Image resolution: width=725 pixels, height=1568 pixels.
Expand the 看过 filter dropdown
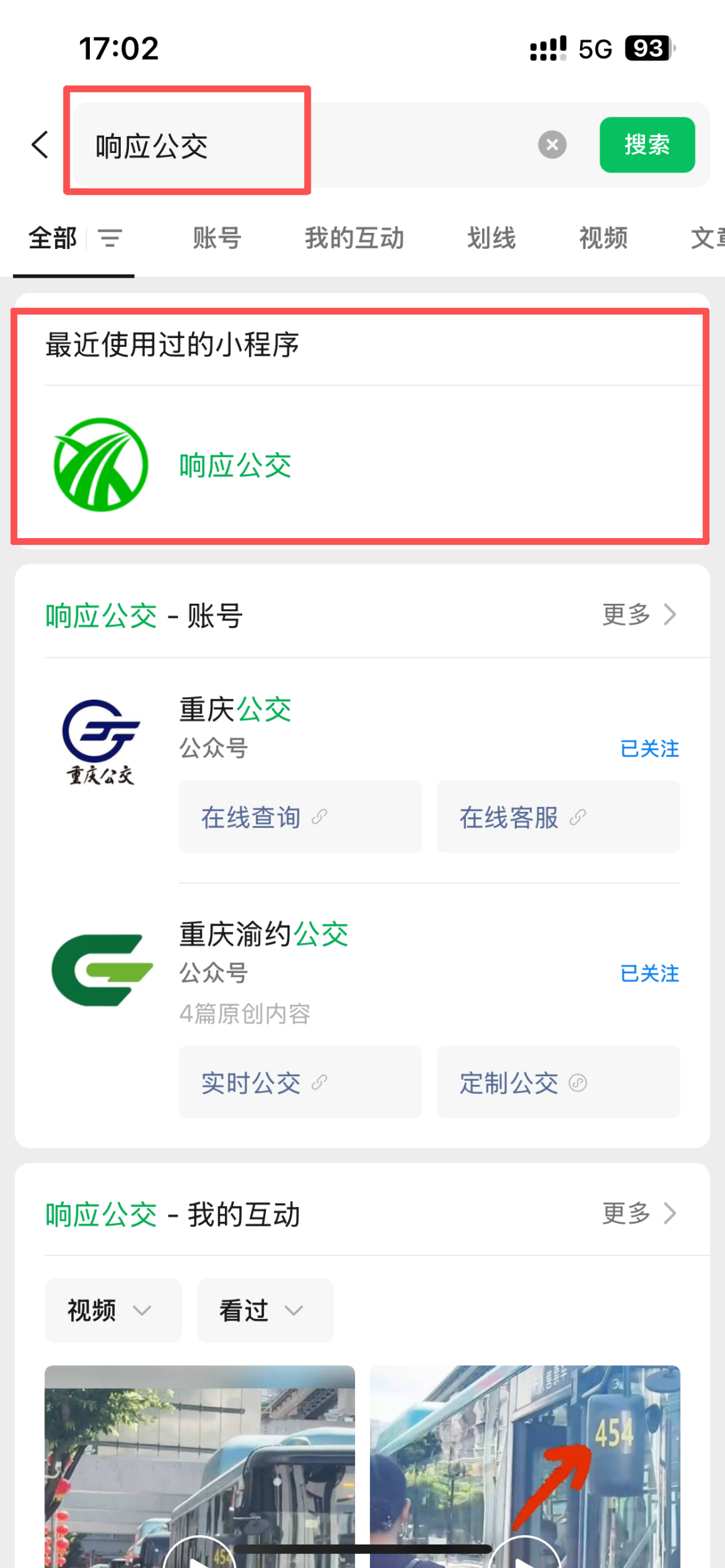click(x=264, y=1310)
